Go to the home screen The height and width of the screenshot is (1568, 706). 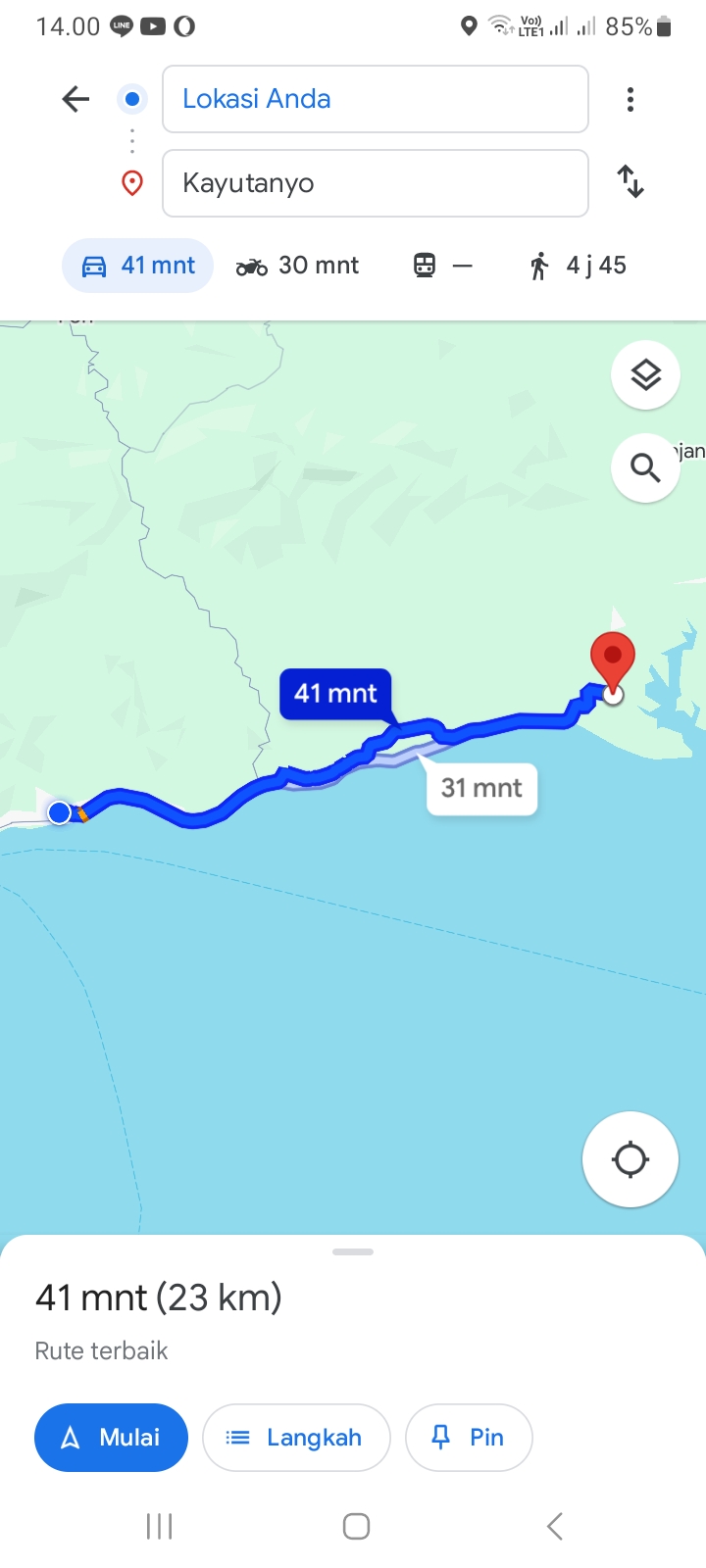(356, 1526)
